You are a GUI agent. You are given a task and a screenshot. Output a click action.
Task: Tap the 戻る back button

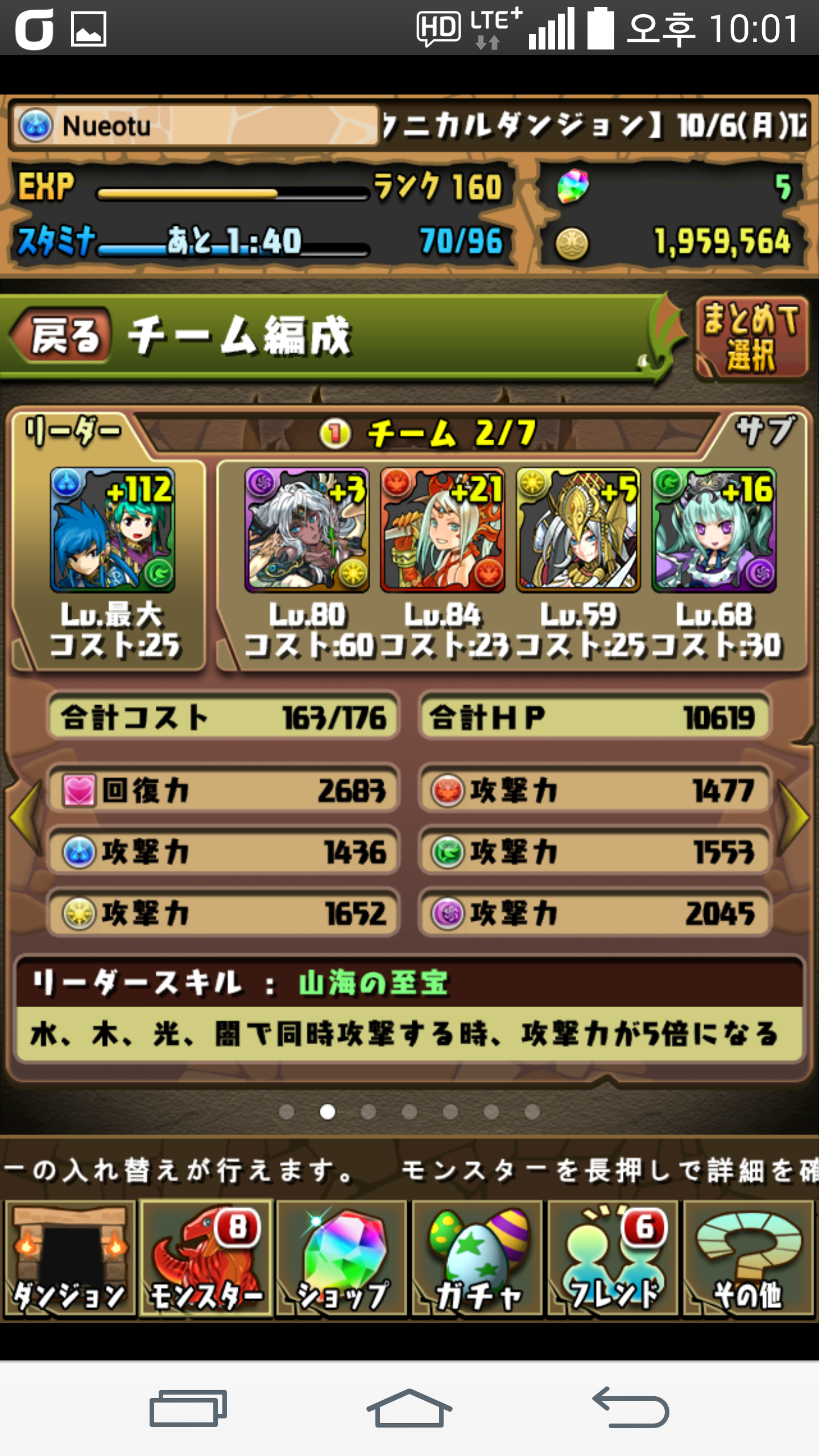[63, 336]
